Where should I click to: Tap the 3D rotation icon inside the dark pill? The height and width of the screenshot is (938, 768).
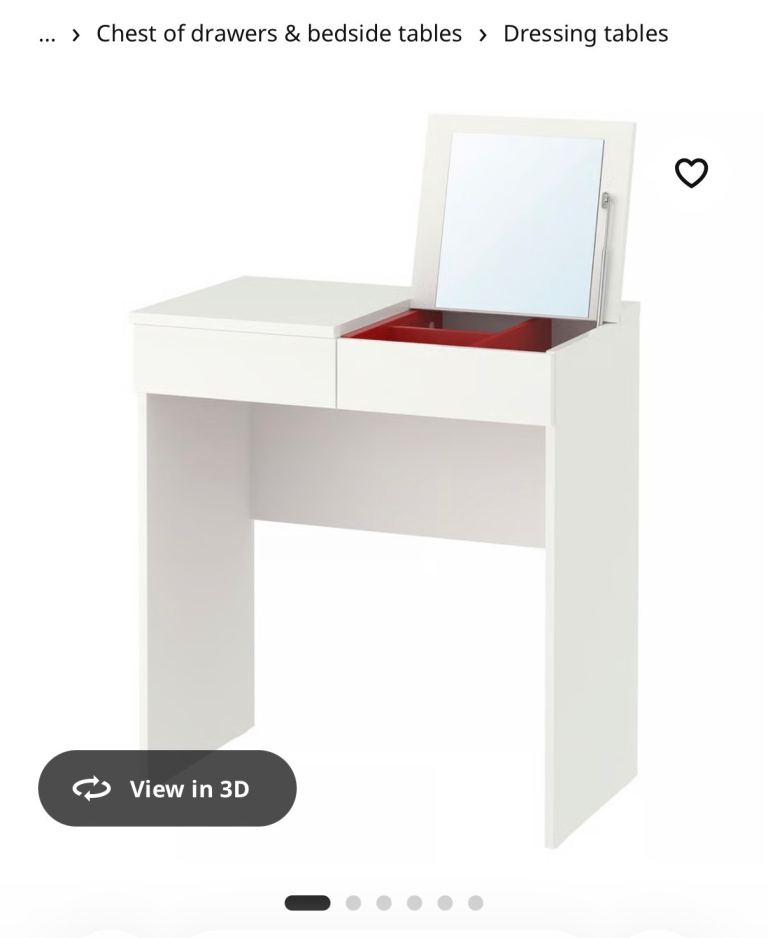click(x=91, y=789)
